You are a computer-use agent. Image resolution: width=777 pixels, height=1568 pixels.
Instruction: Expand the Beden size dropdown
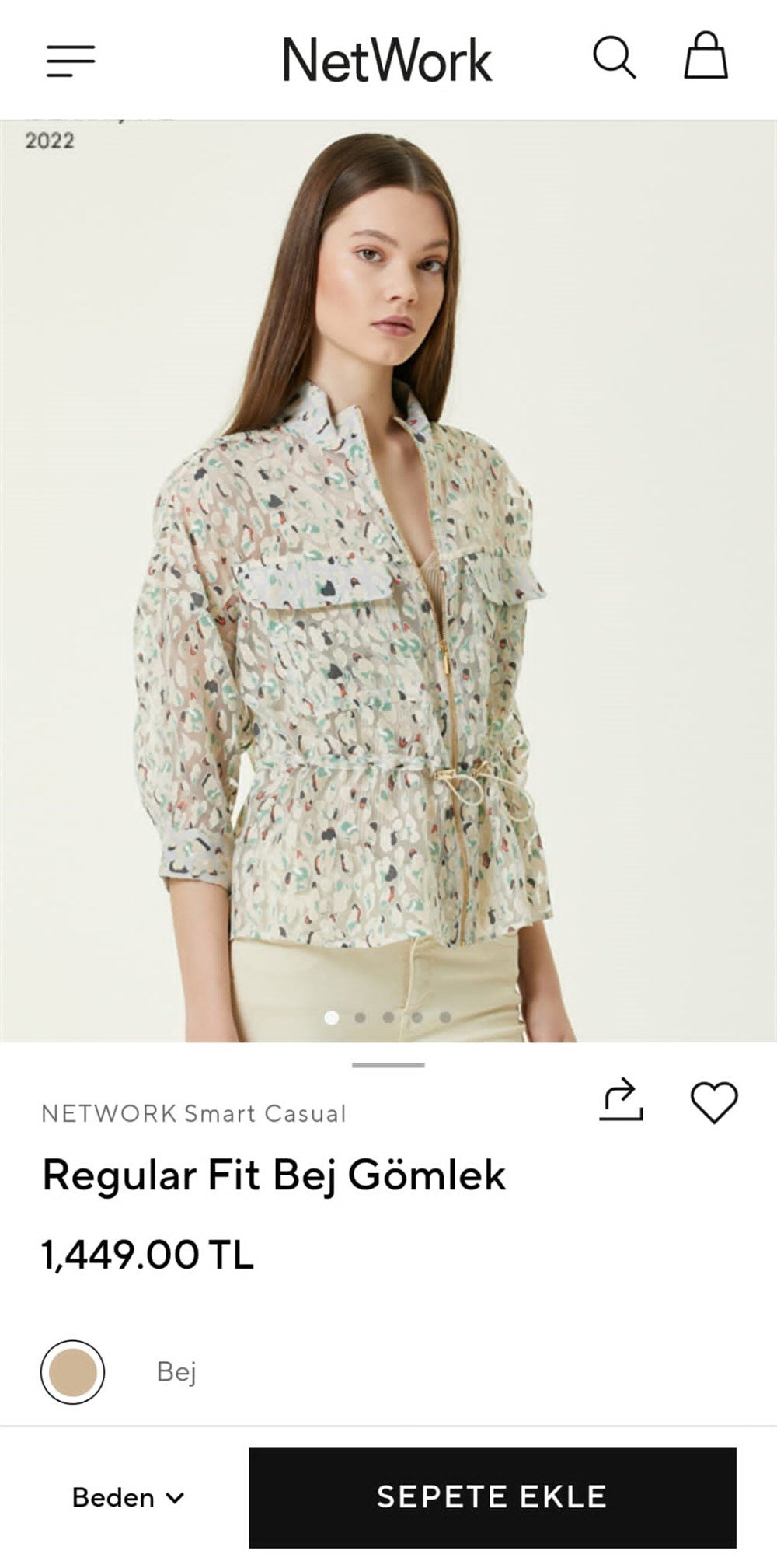(x=128, y=1497)
